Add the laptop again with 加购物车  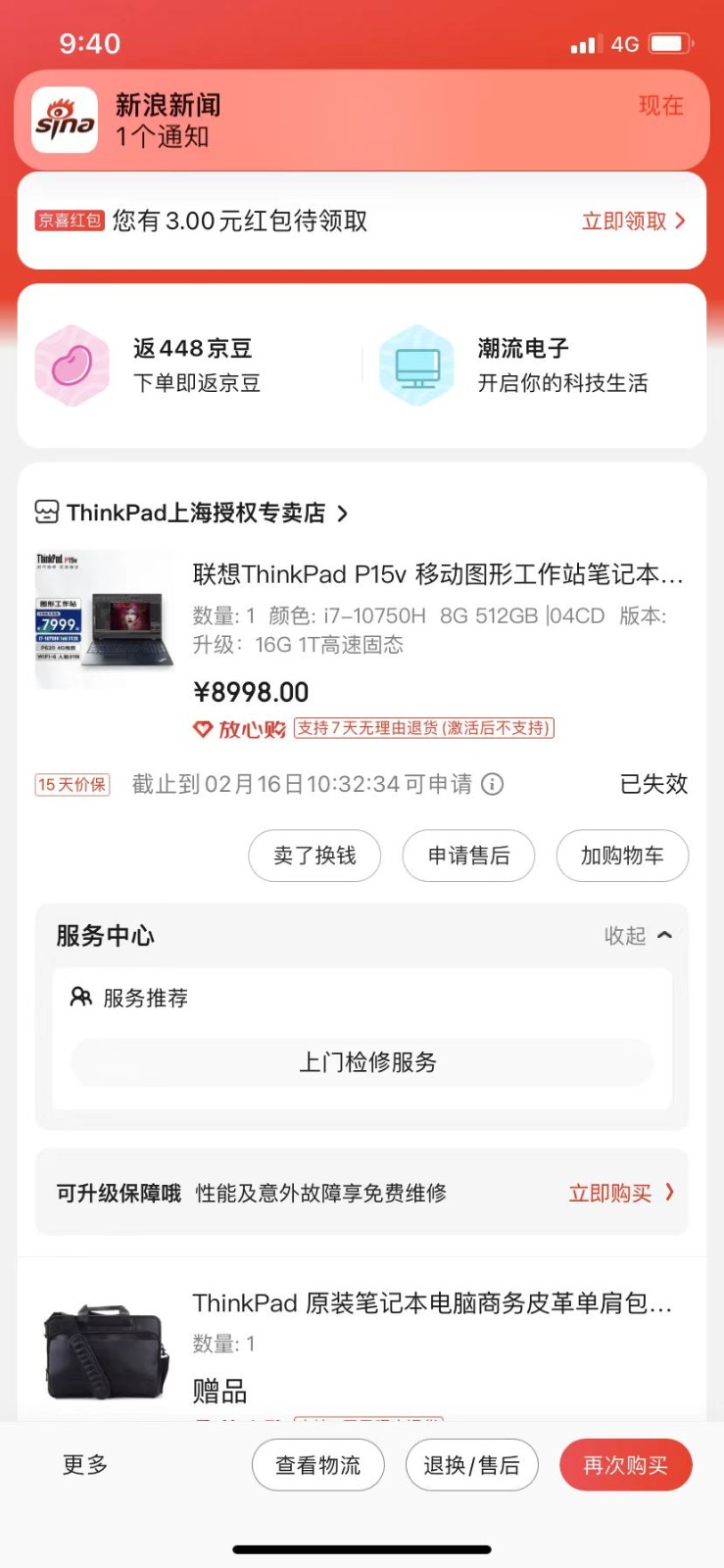tap(621, 856)
